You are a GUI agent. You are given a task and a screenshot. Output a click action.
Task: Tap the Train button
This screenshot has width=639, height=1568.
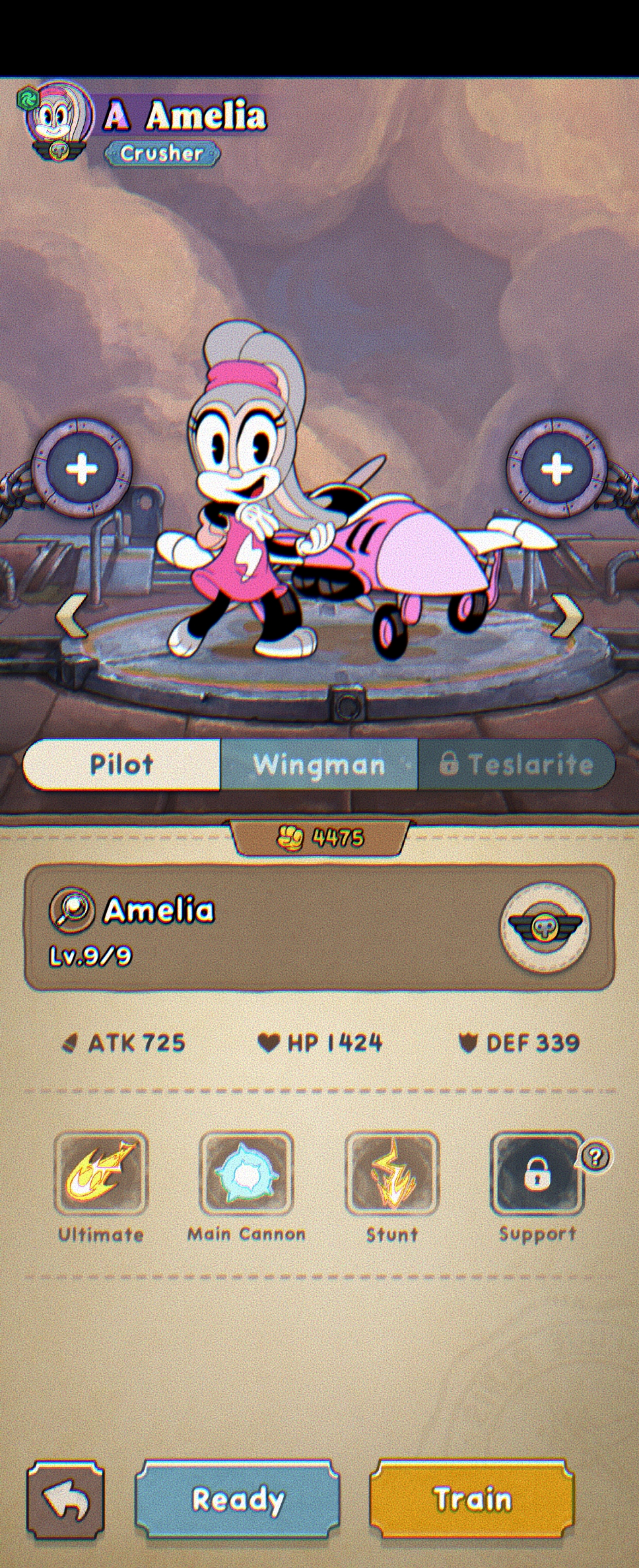471,1499
